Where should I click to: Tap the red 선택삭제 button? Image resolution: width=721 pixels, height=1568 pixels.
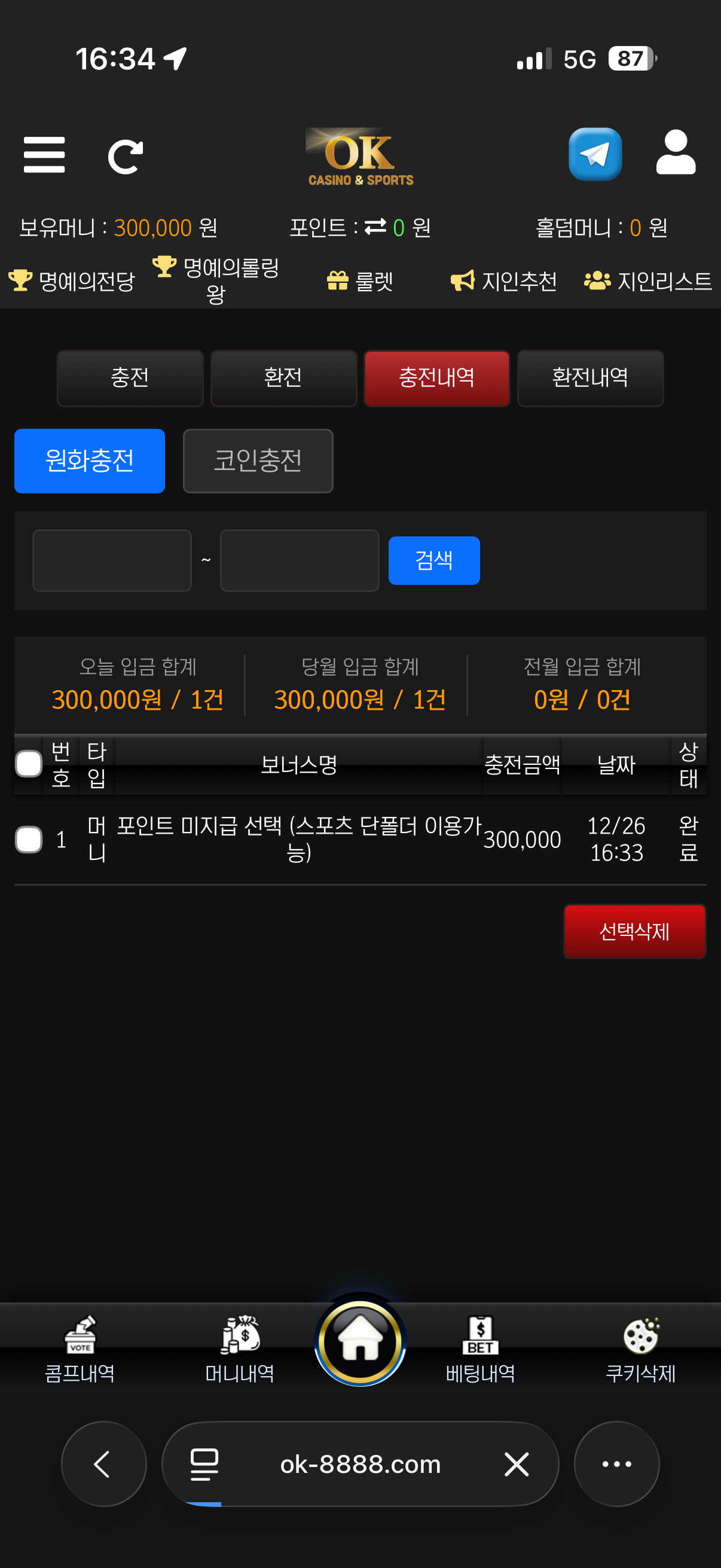click(x=634, y=931)
